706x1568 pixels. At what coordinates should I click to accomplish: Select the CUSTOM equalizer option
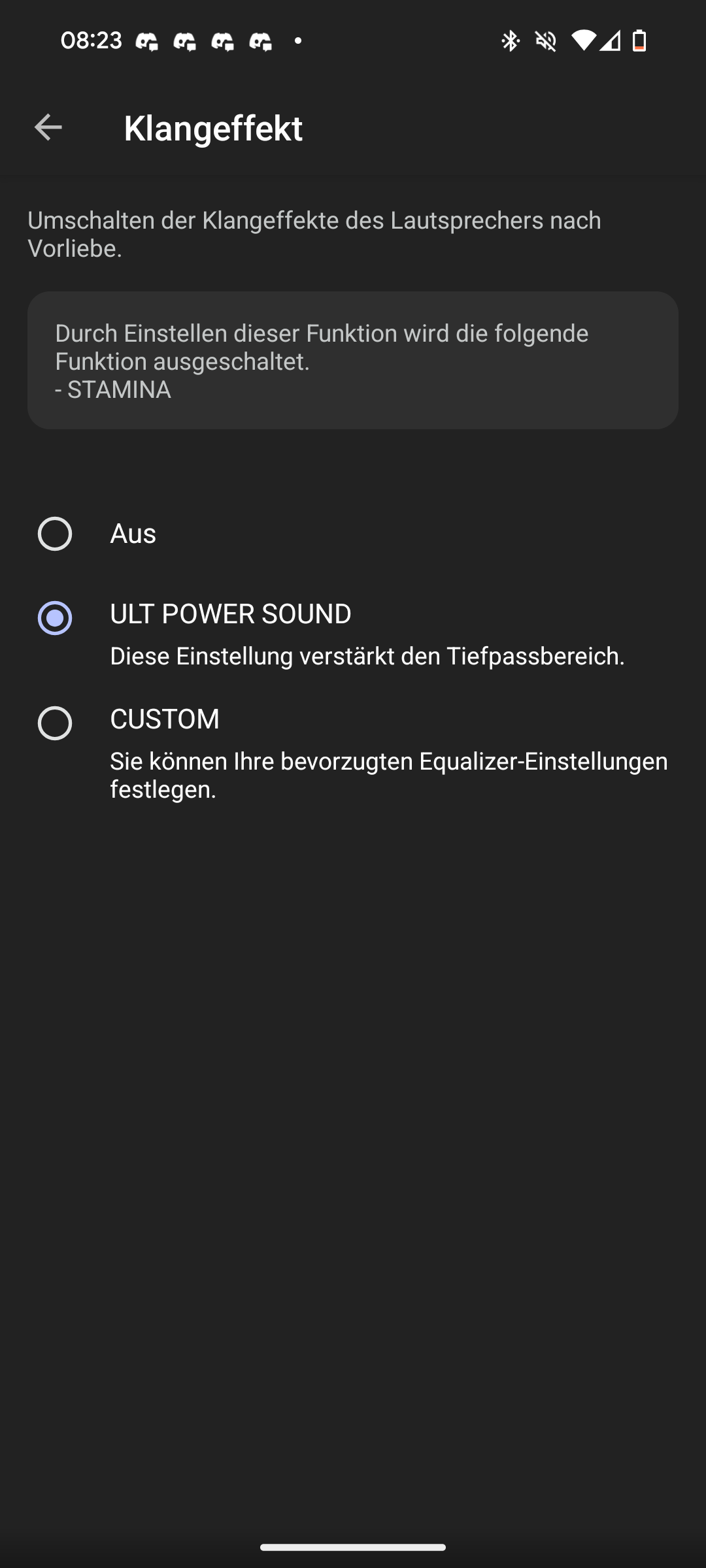(353, 753)
